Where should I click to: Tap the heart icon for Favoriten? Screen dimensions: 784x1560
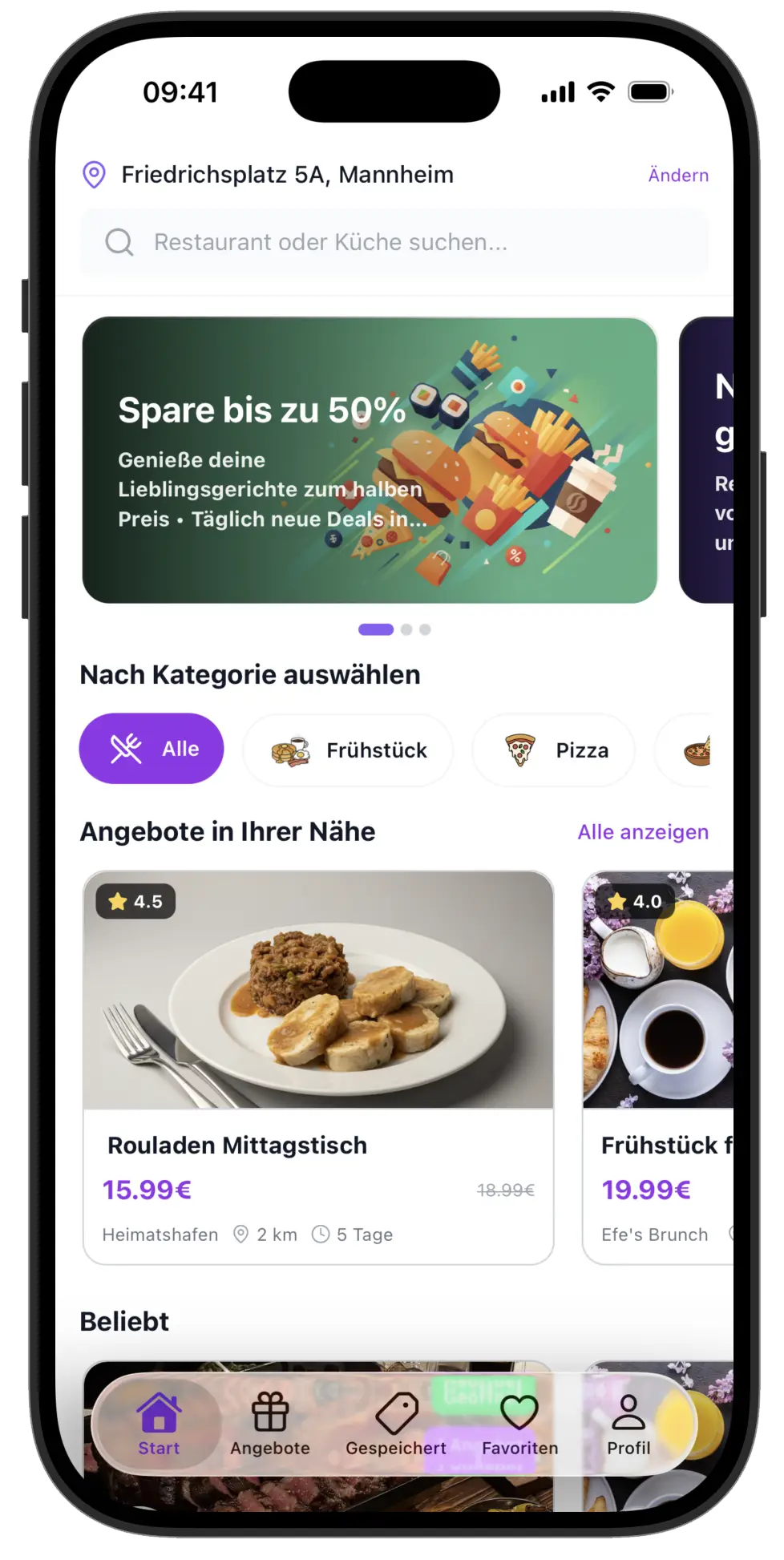coord(519,1408)
